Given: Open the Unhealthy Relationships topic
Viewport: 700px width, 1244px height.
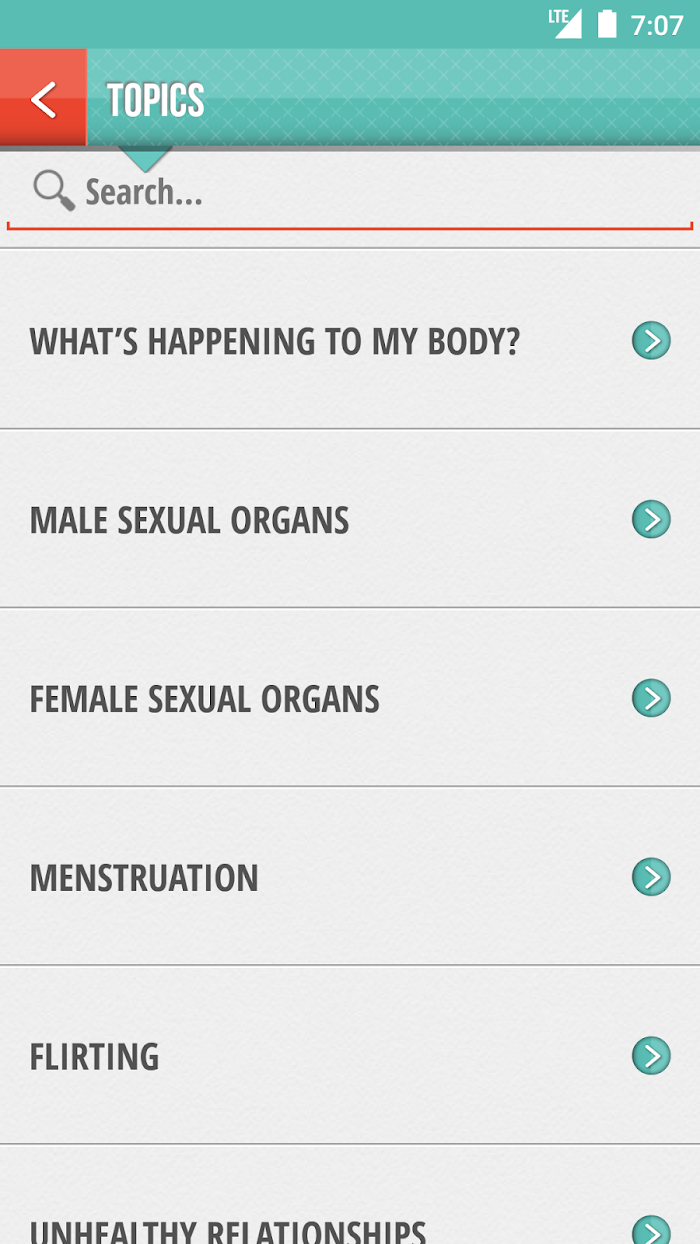Looking at the screenshot, I should (x=350, y=1195).
